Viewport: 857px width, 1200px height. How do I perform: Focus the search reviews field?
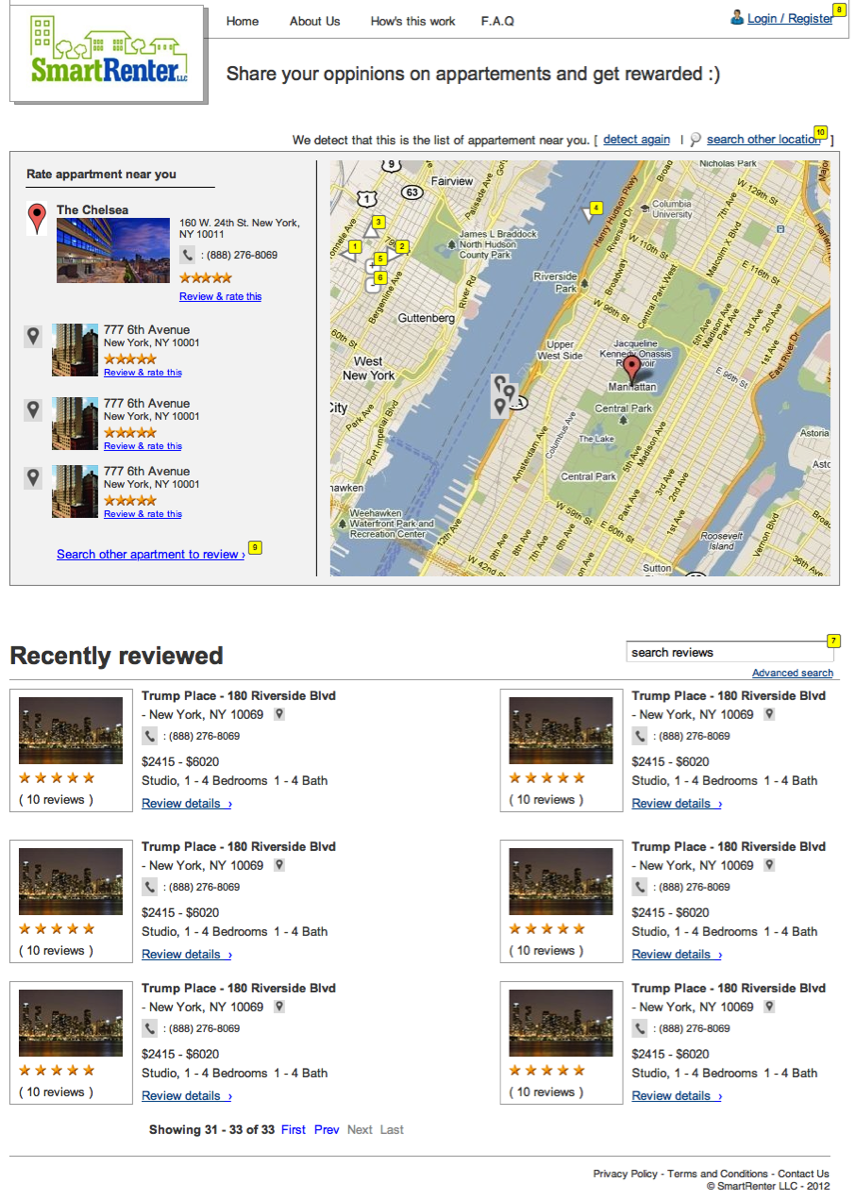(x=727, y=652)
